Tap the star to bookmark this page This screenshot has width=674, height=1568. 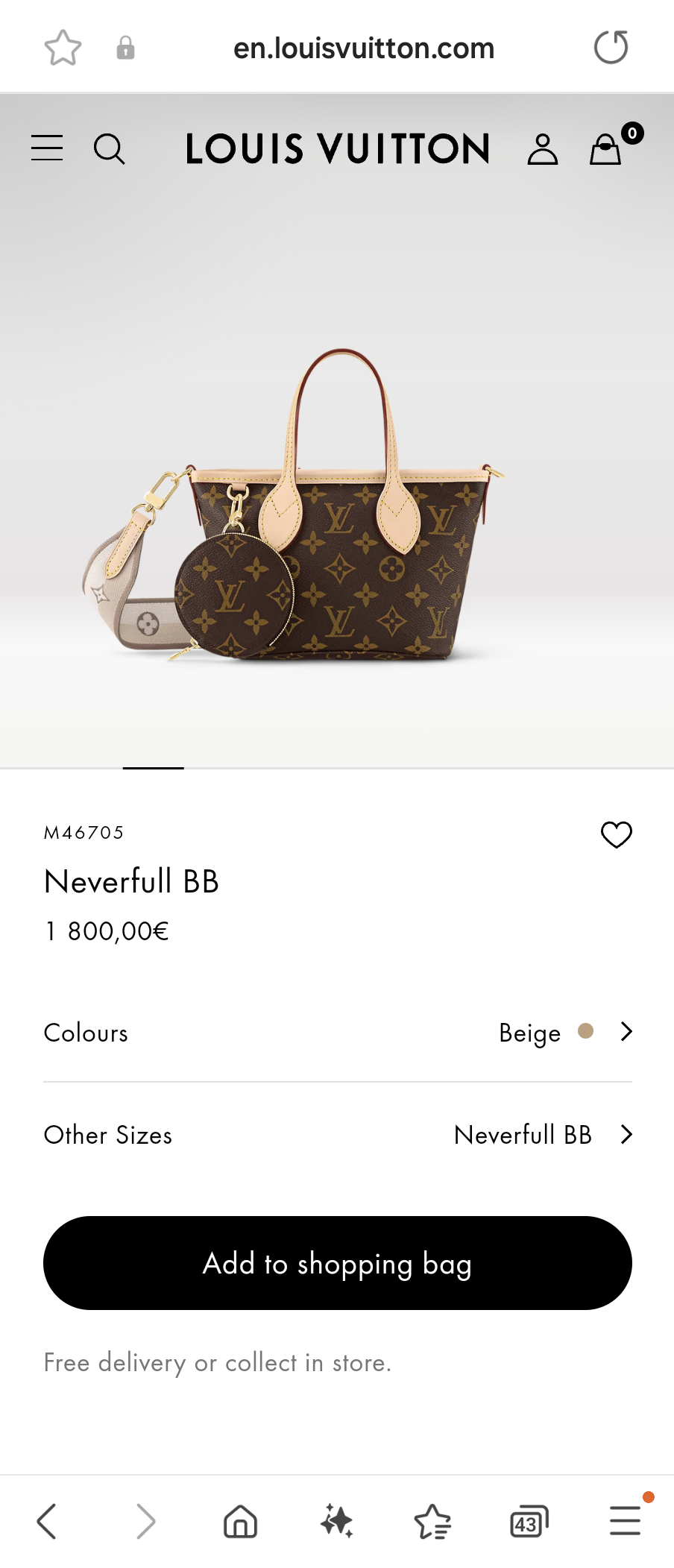[x=63, y=46]
